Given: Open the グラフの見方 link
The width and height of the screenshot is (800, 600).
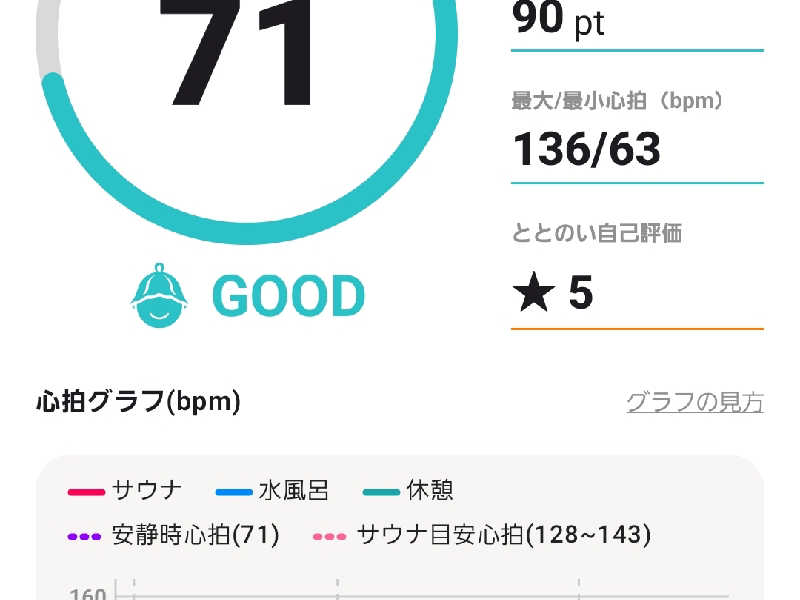Looking at the screenshot, I should [694, 403].
